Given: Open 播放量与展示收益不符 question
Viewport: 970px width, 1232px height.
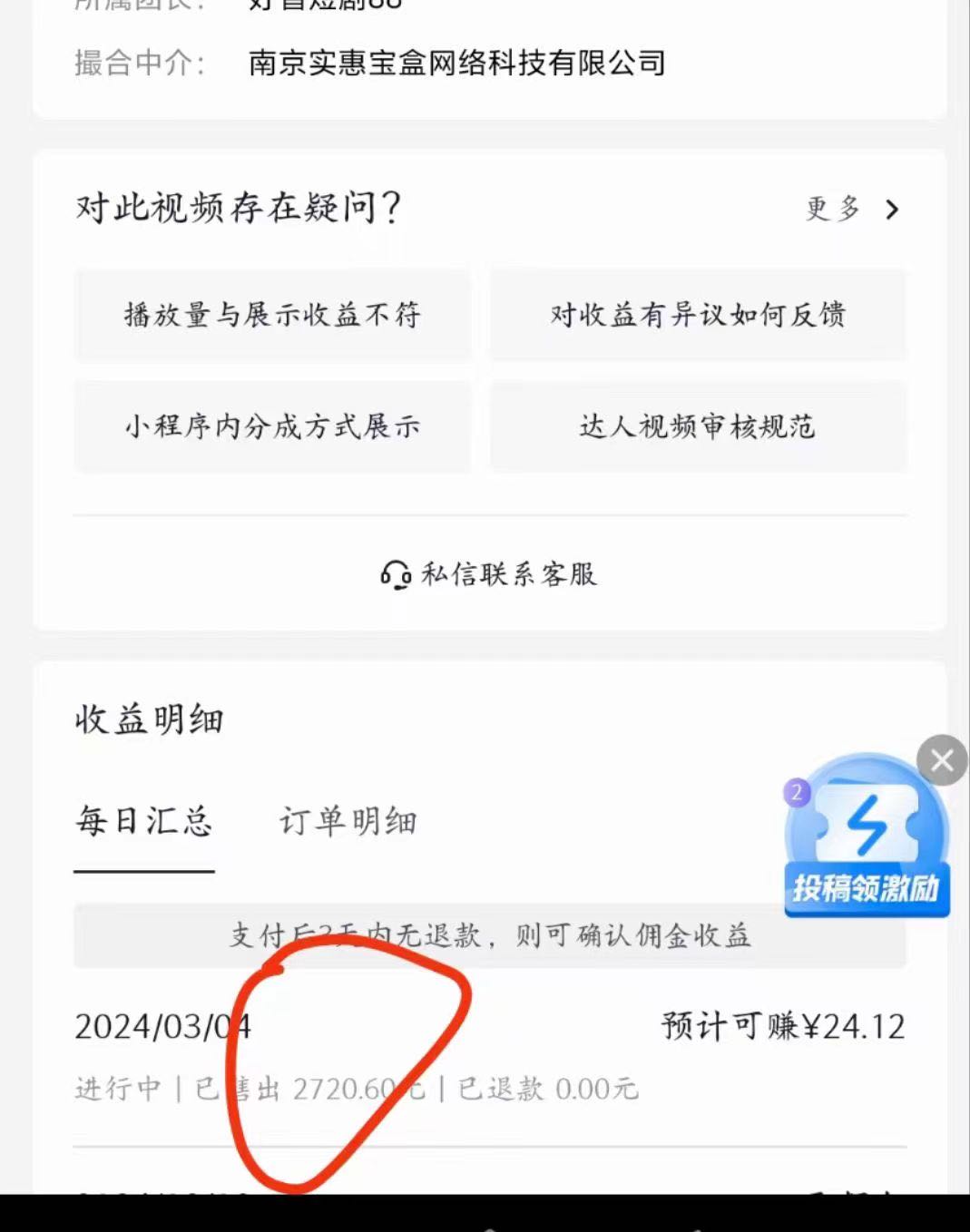Looking at the screenshot, I should [x=272, y=315].
